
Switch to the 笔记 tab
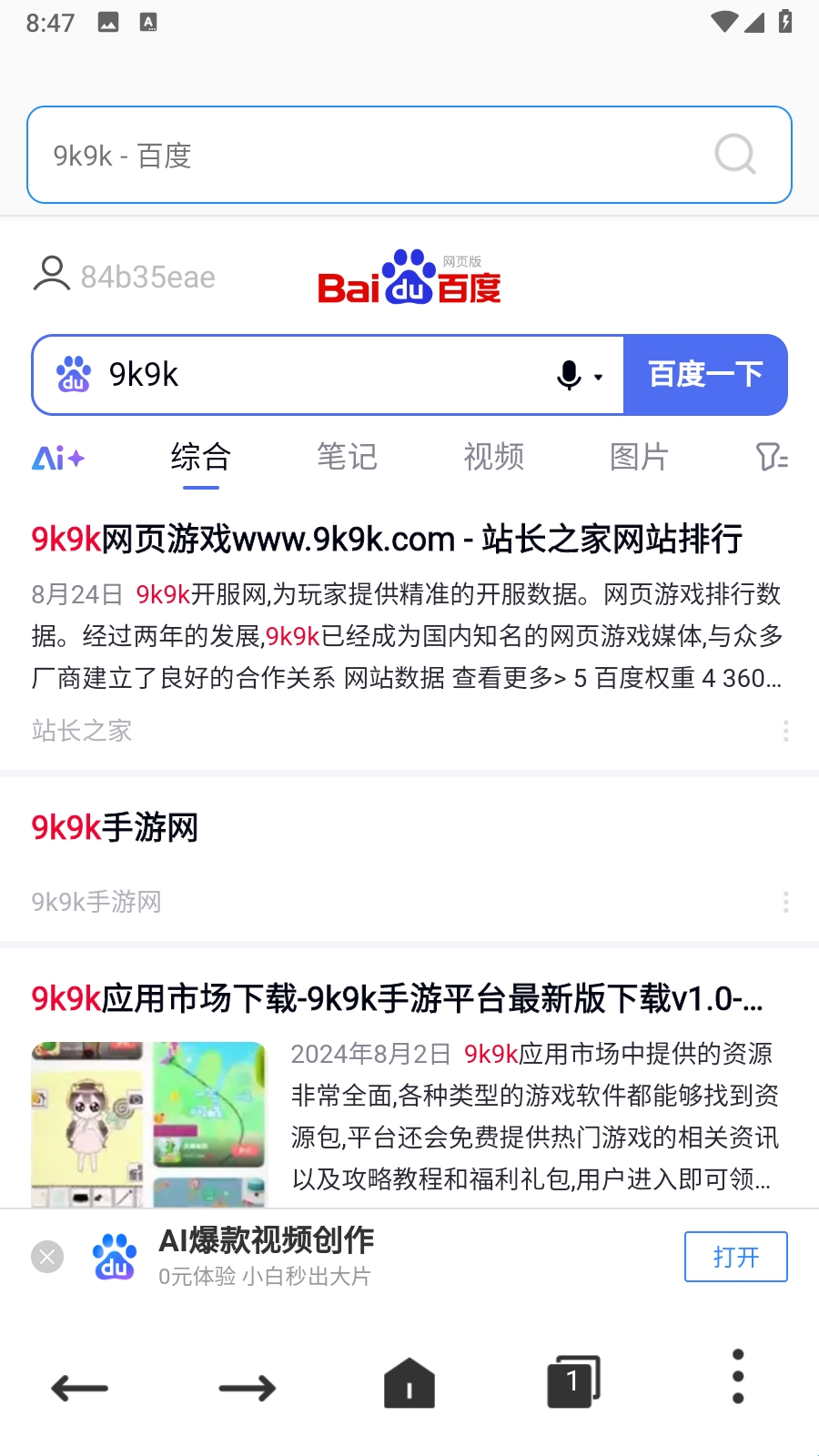(347, 457)
